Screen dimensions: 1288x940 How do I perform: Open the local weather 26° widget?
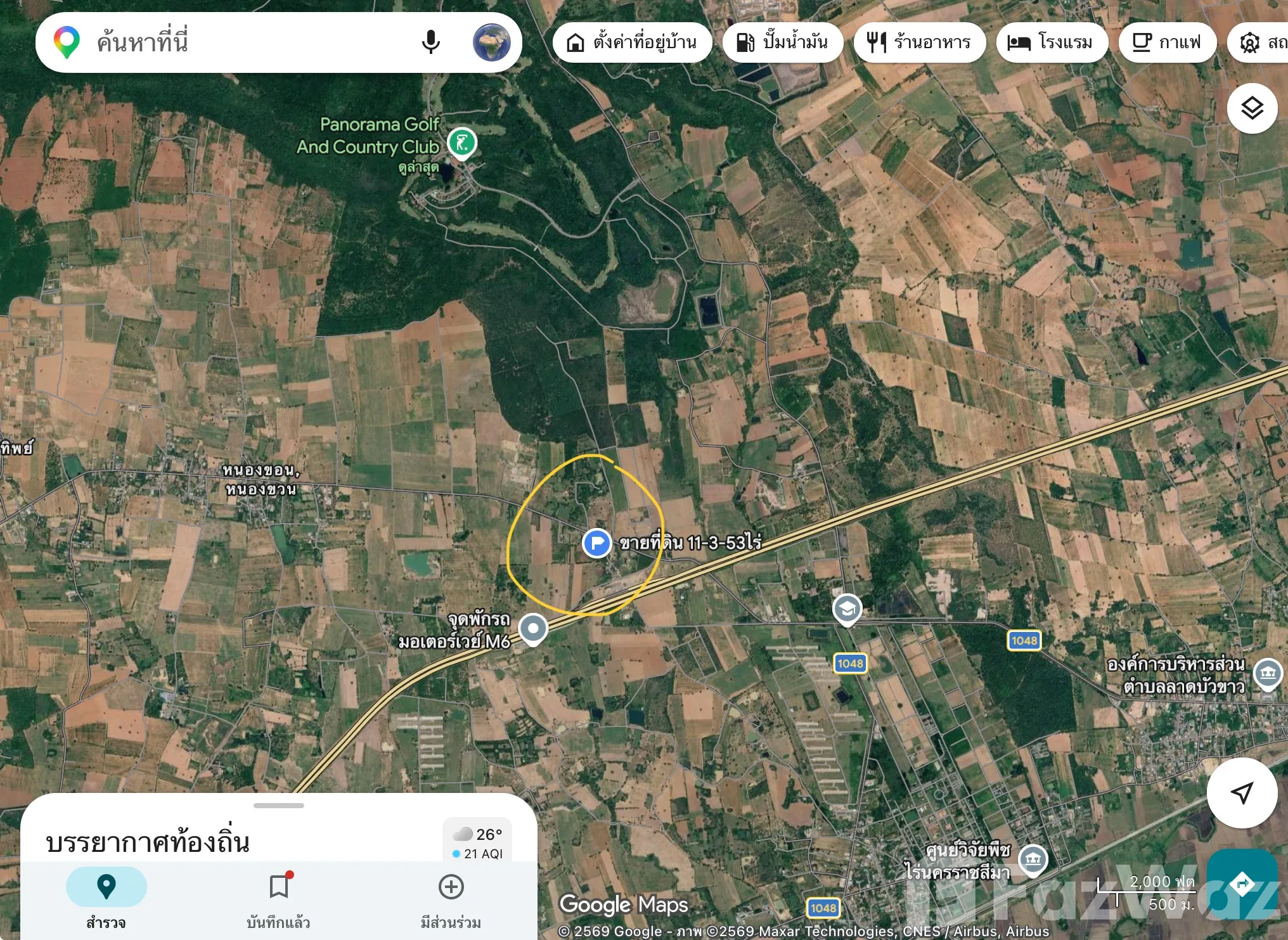click(x=477, y=842)
